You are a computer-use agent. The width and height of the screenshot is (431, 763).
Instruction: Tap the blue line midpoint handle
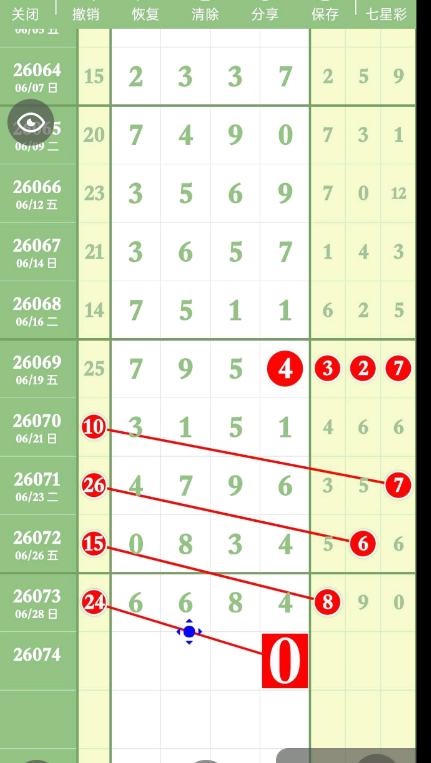tap(189, 632)
